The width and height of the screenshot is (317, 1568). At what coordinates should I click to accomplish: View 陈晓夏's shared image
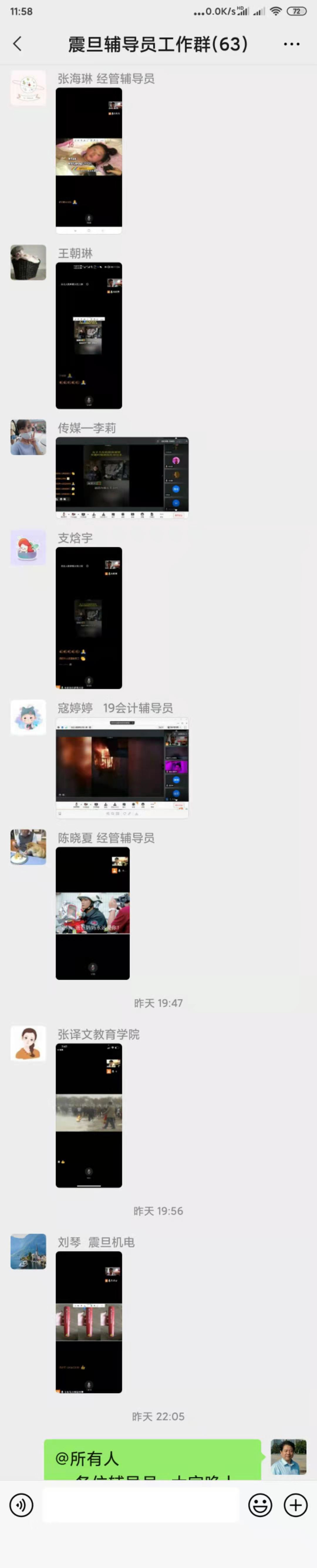click(93, 913)
